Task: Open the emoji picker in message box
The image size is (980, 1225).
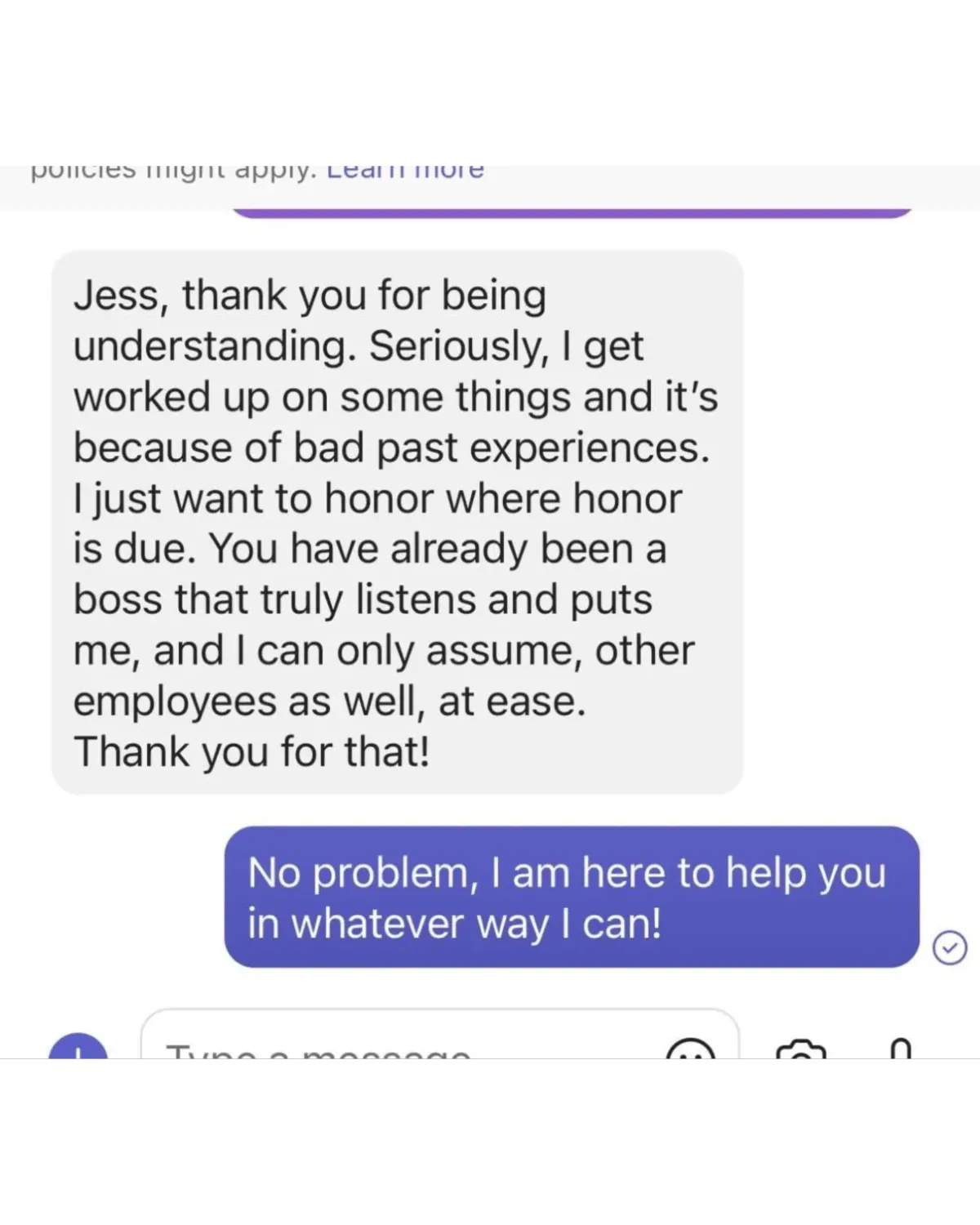Action: [691, 1049]
